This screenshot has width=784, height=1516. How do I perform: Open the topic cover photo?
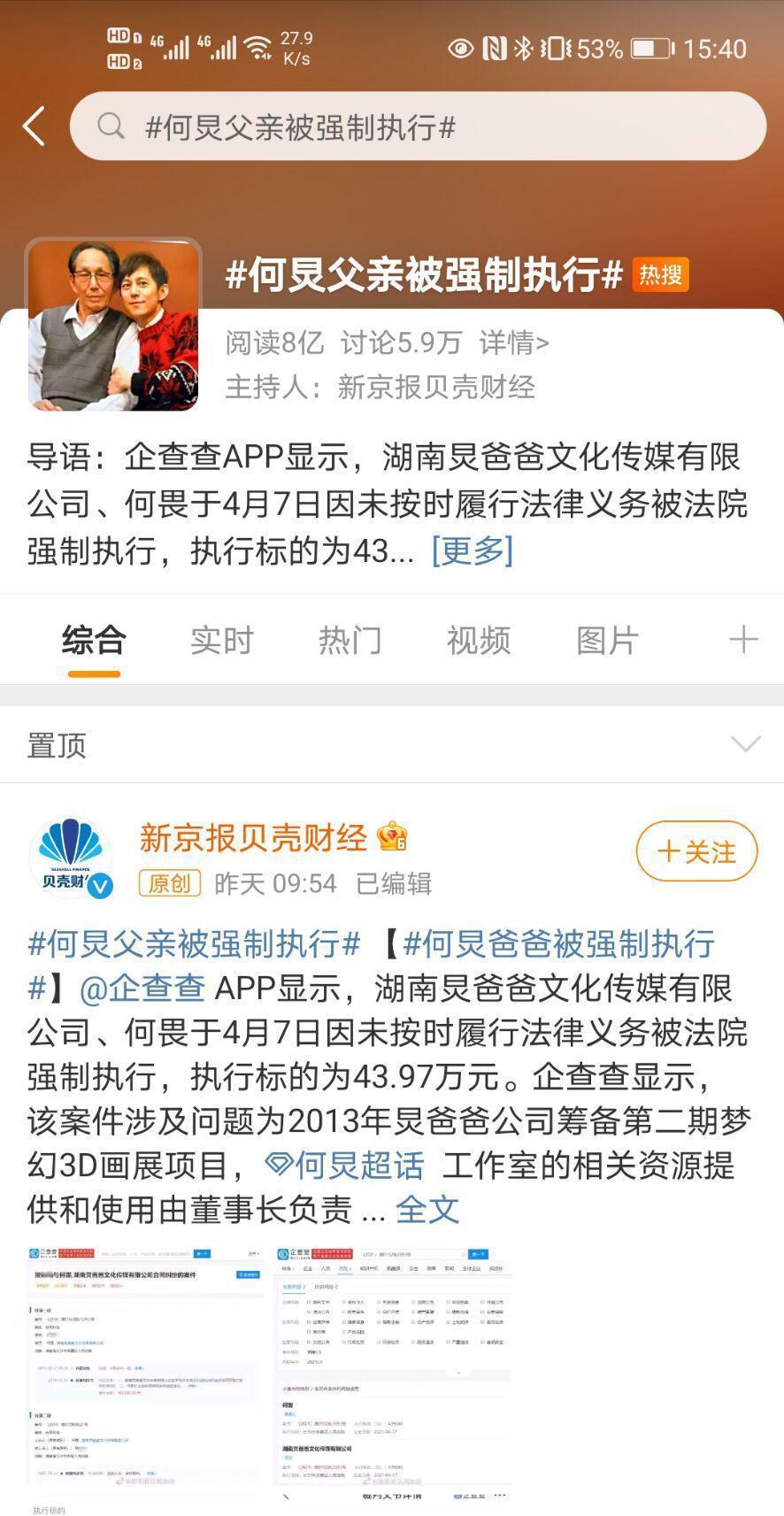click(113, 325)
